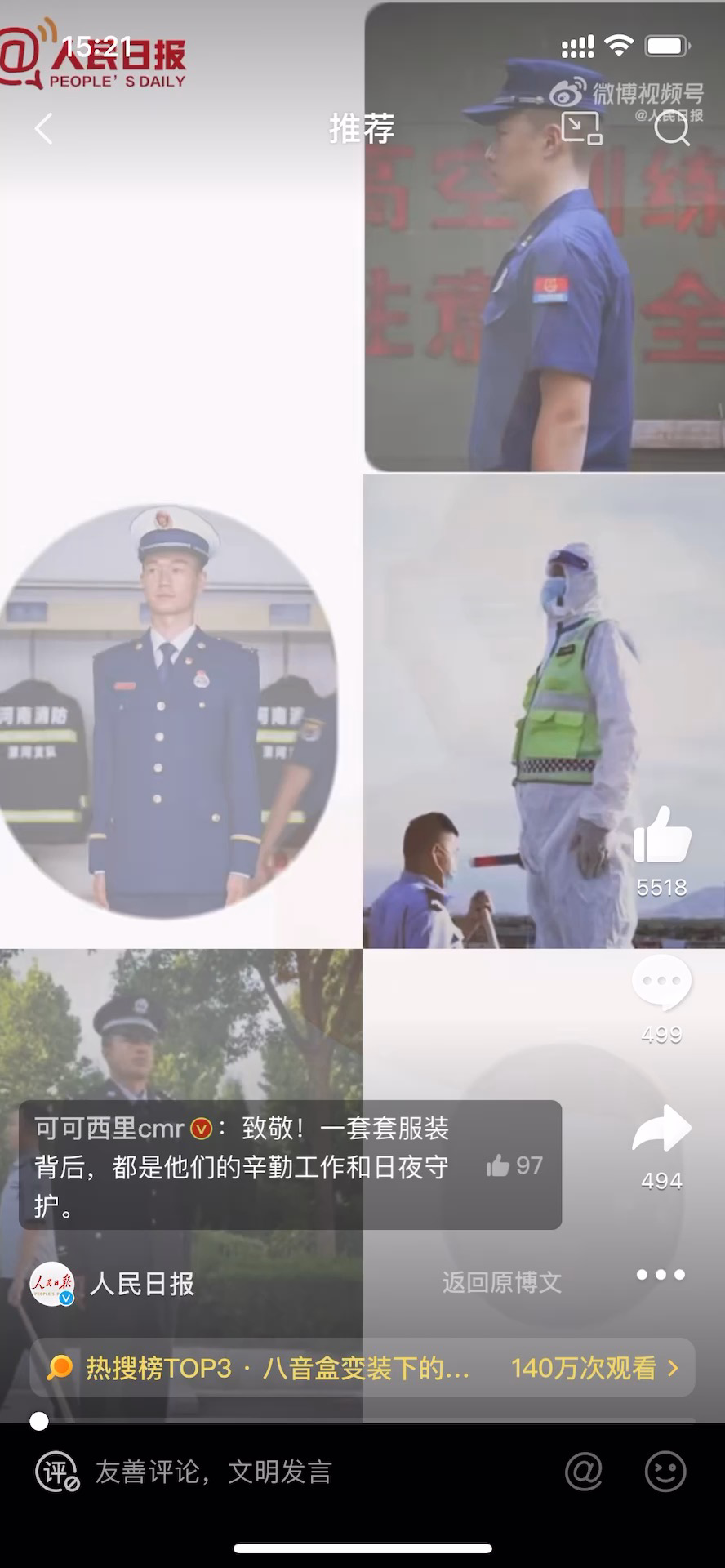The height and width of the screenshot is (1568, 725).
Task: Tap 返回原博文 to view original post
Action: [500, 1282]
